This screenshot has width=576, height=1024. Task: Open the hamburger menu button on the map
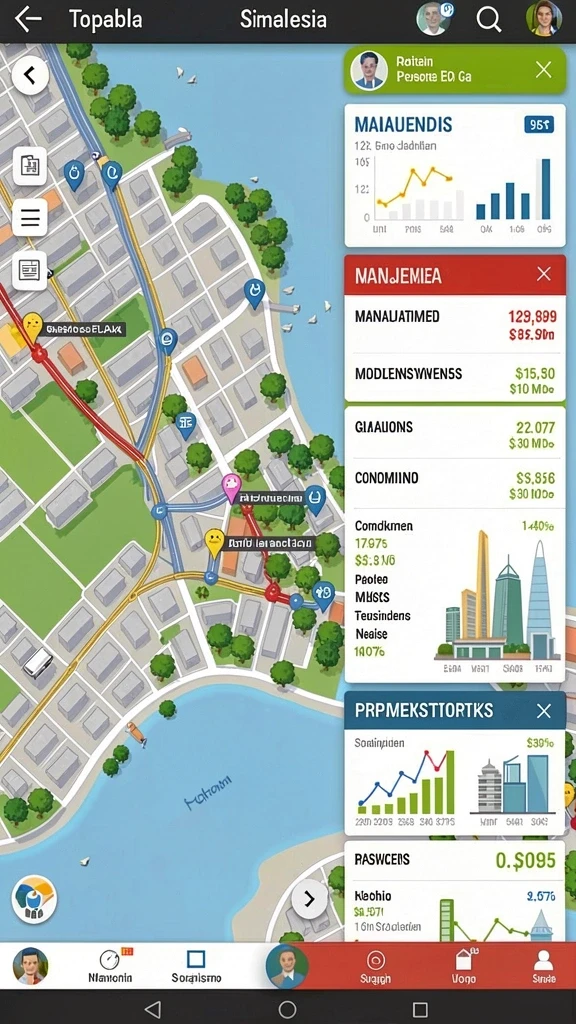pos(30,217)
